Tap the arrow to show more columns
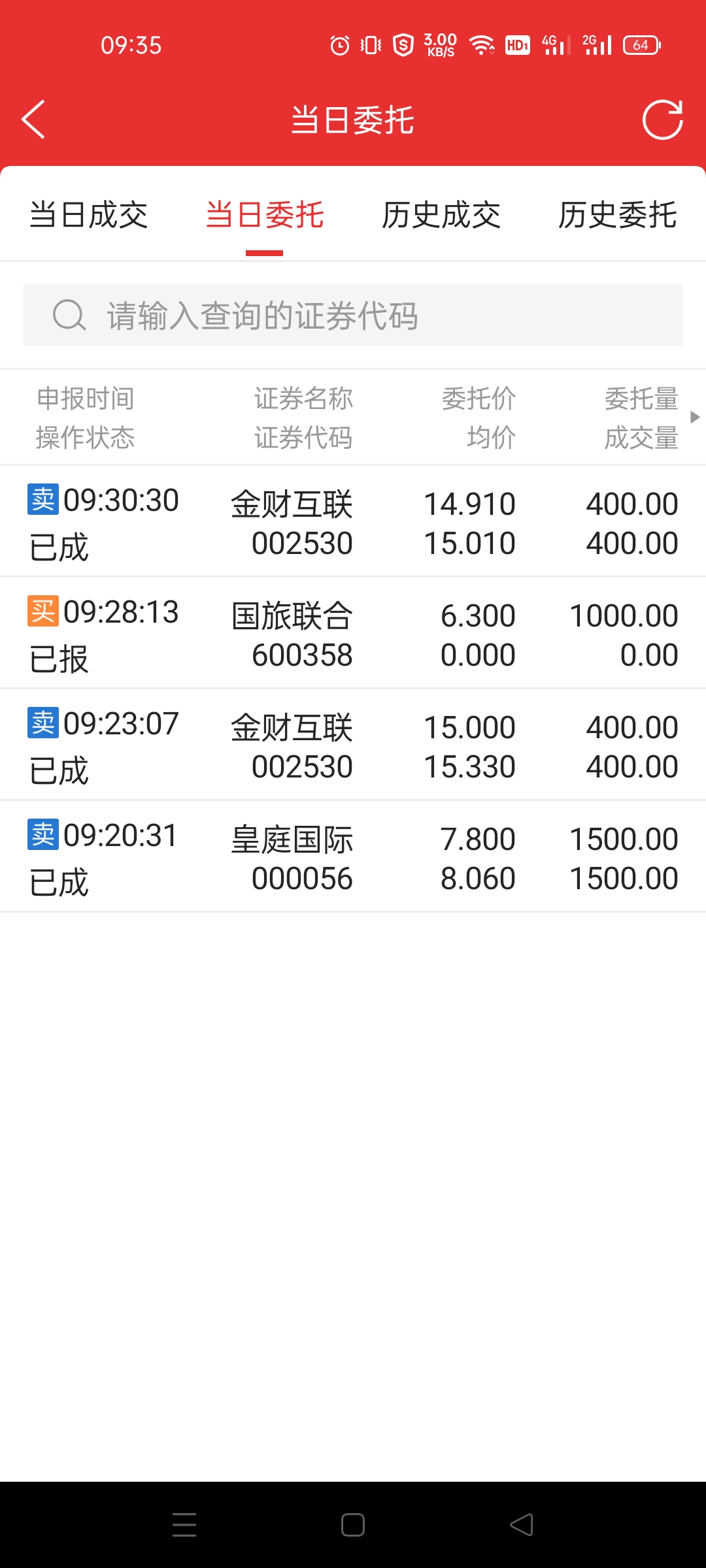This screenshot has height=1568, width=706. pos(695,417)
